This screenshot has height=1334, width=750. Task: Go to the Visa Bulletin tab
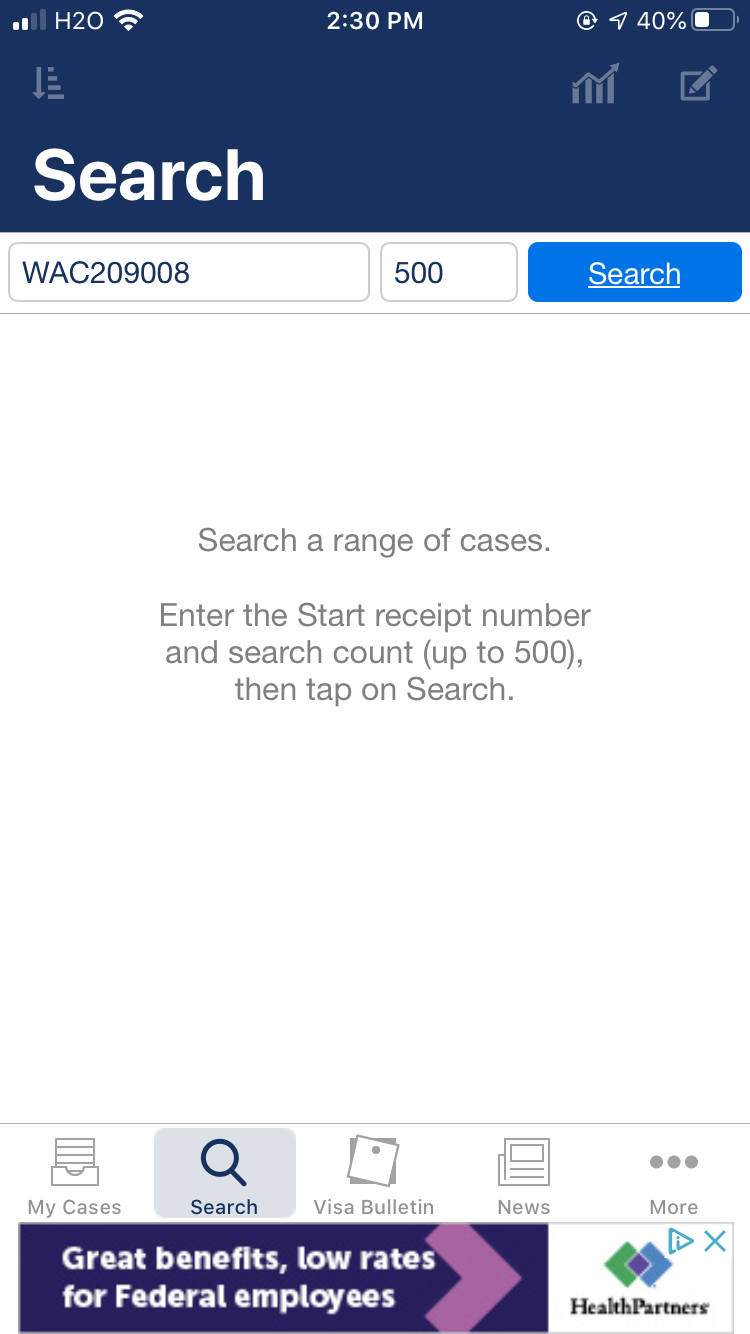(x=374, y=1176)
